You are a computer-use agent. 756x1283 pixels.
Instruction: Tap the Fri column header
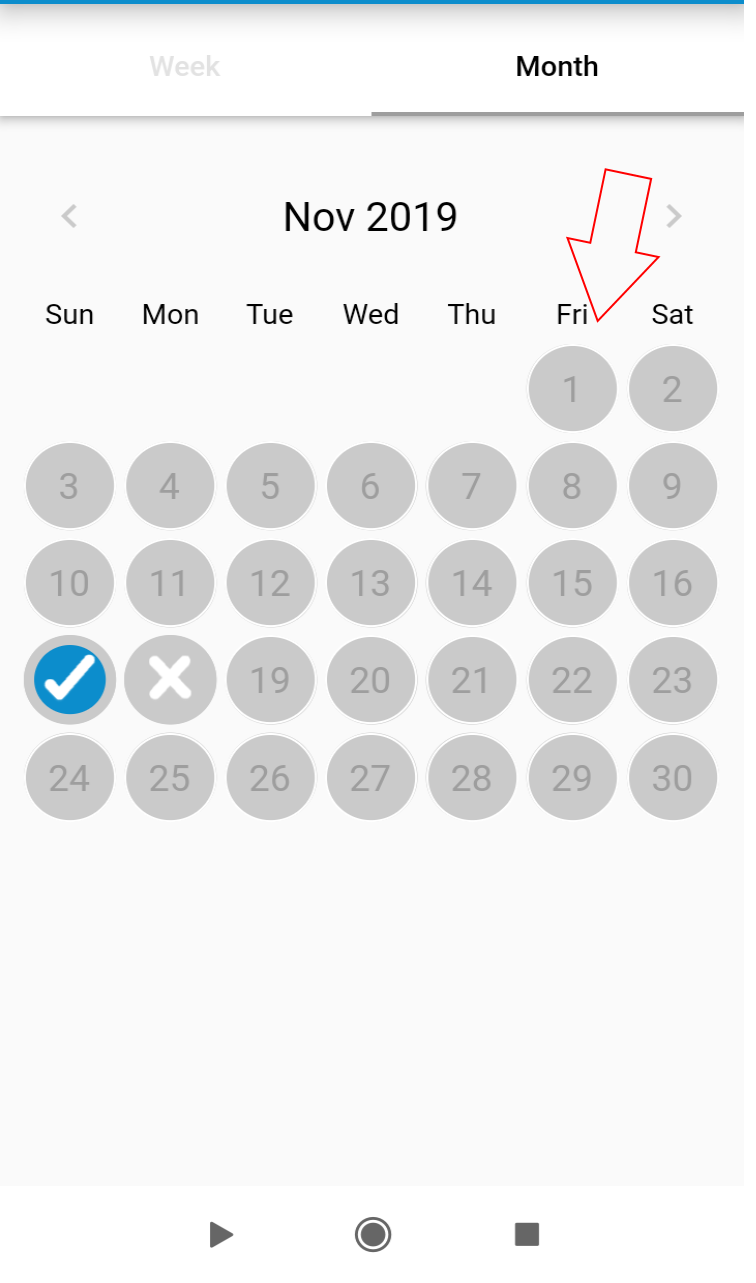point(572,314)
